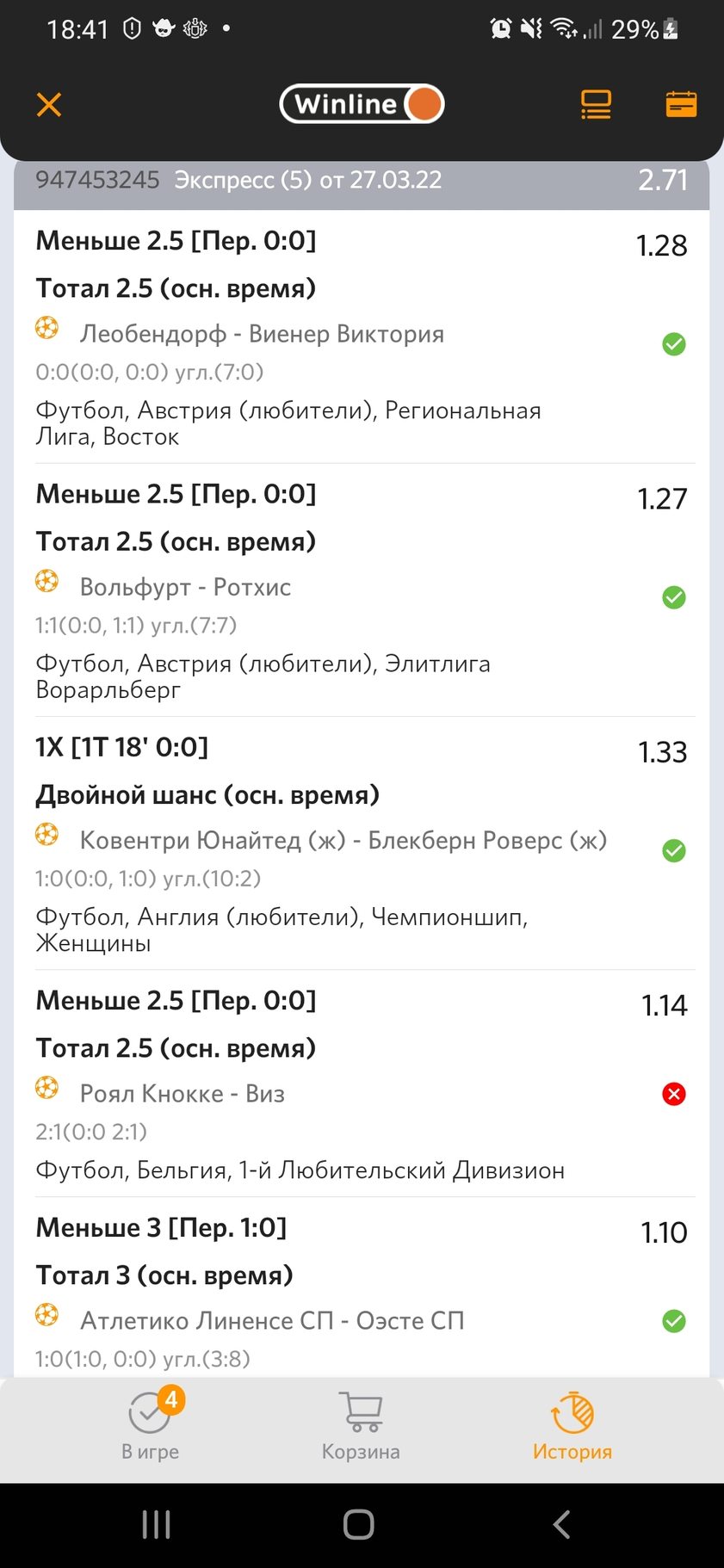
Task: Open the Корзина tab
Action: pyautogui.click(x=361, y=1425)
